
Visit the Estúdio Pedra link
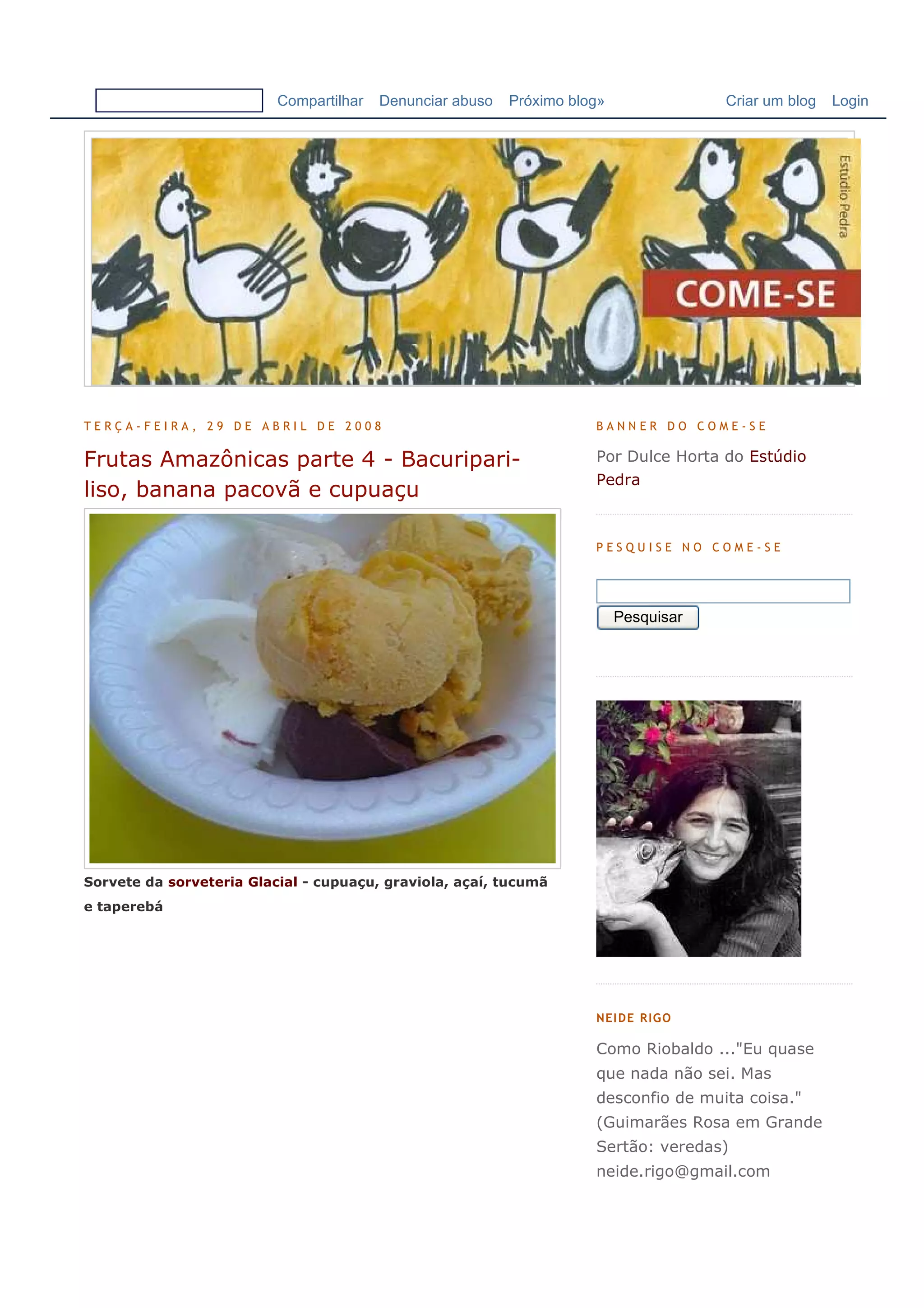tap(701, 468)
